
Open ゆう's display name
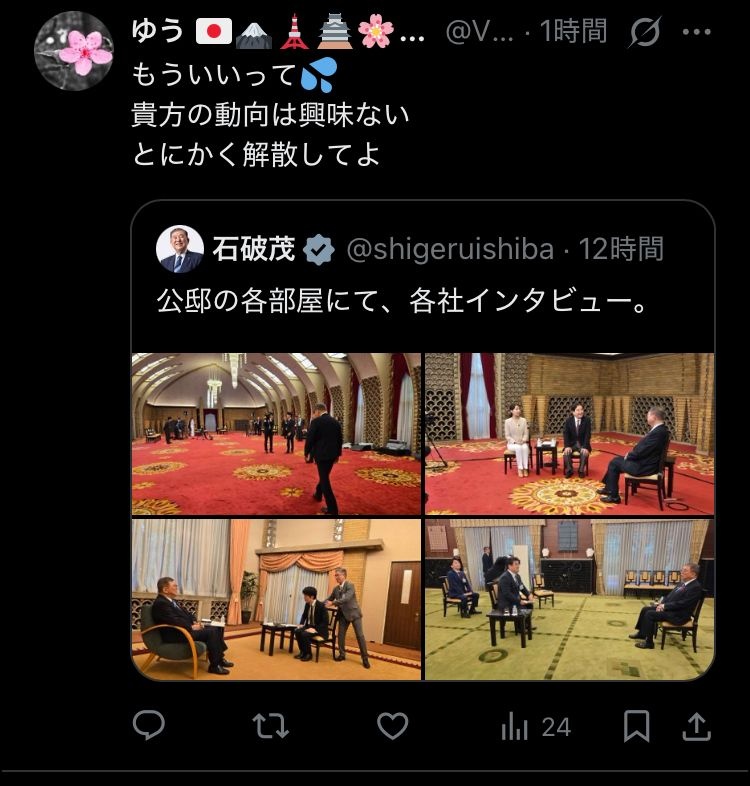tap(158, 32)
